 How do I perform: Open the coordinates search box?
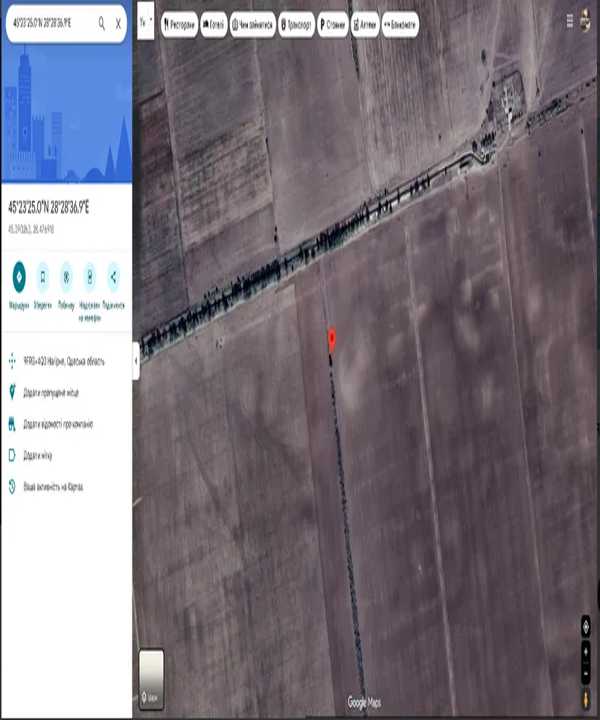click(50, 23)
